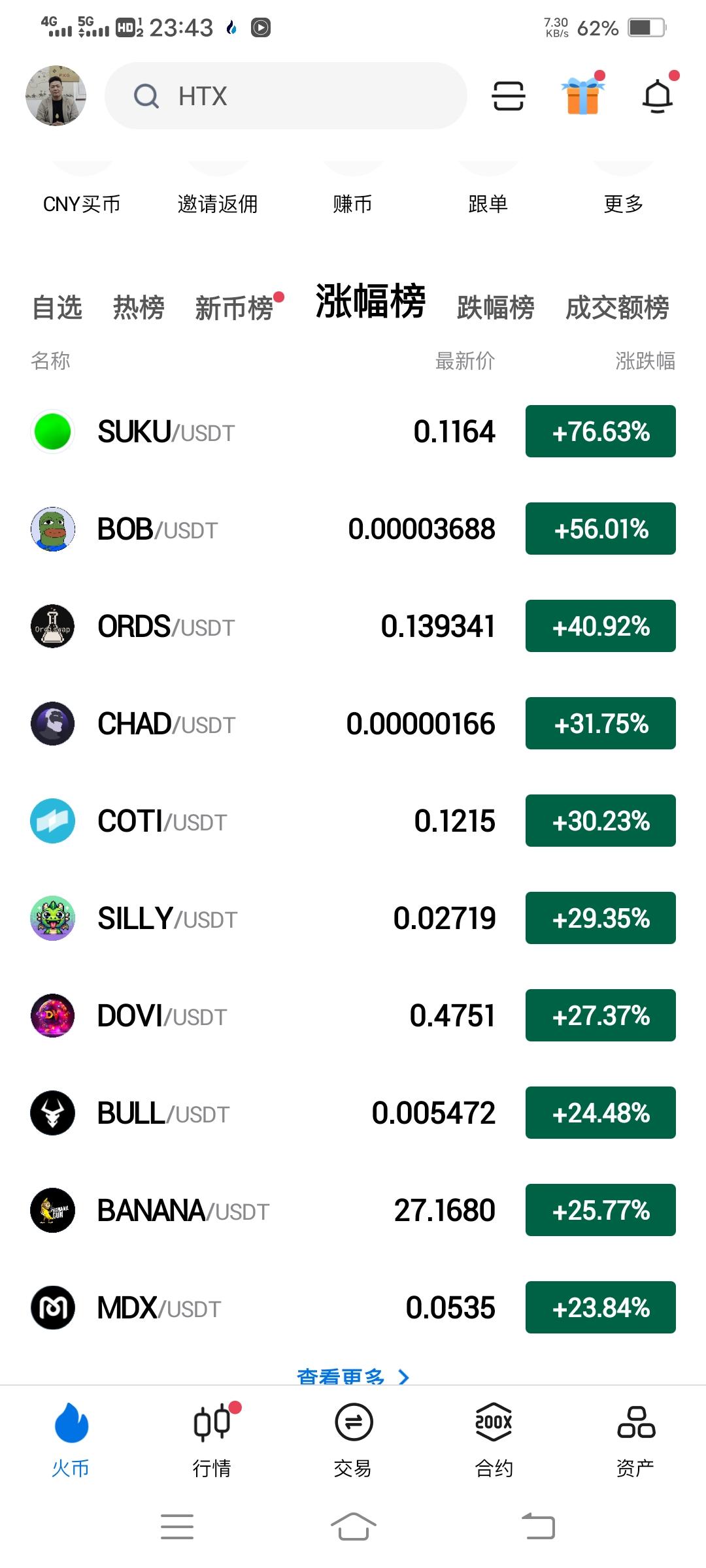Open 邀请返佣 shortcut

coord(218,204)
